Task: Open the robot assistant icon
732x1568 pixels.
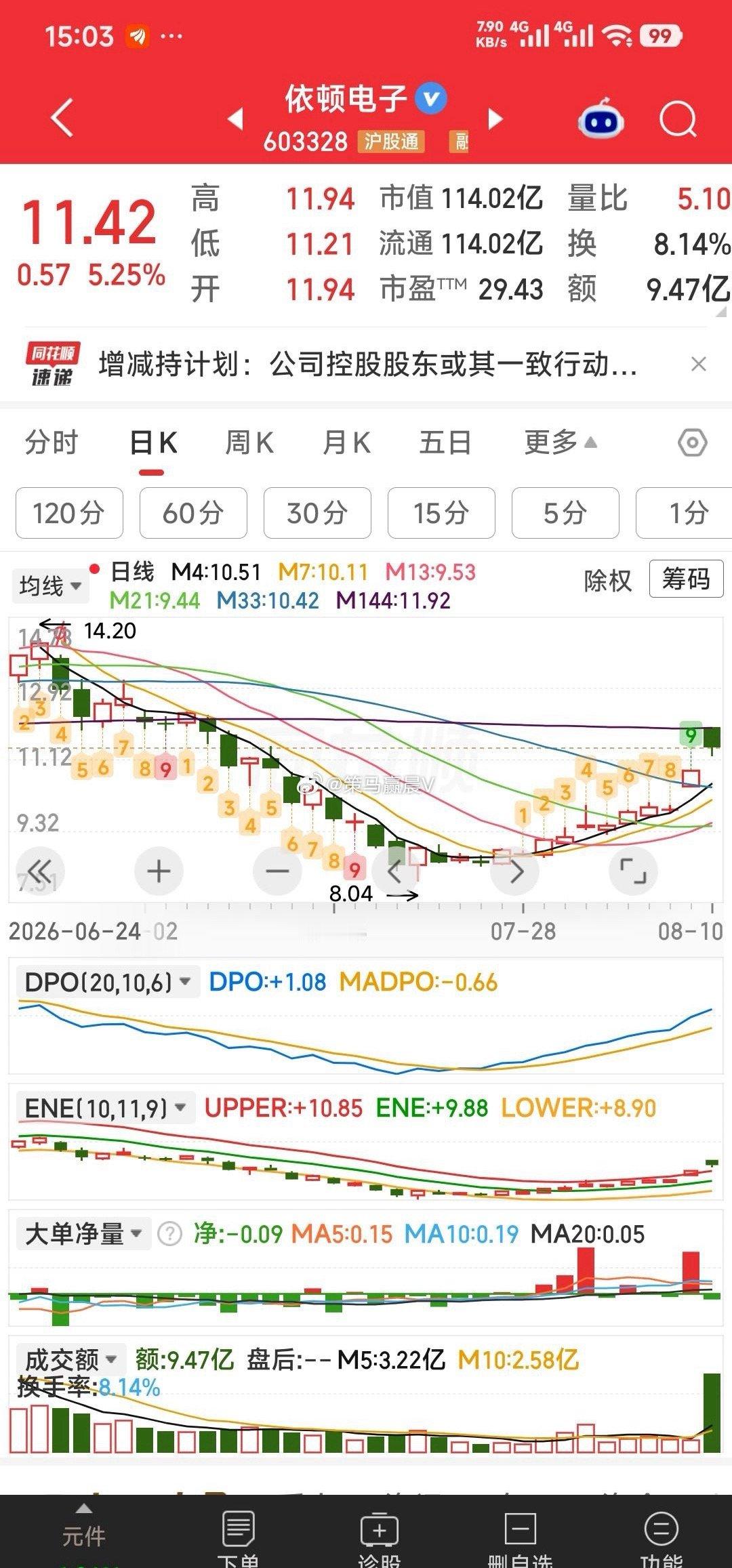Action: 601,119
